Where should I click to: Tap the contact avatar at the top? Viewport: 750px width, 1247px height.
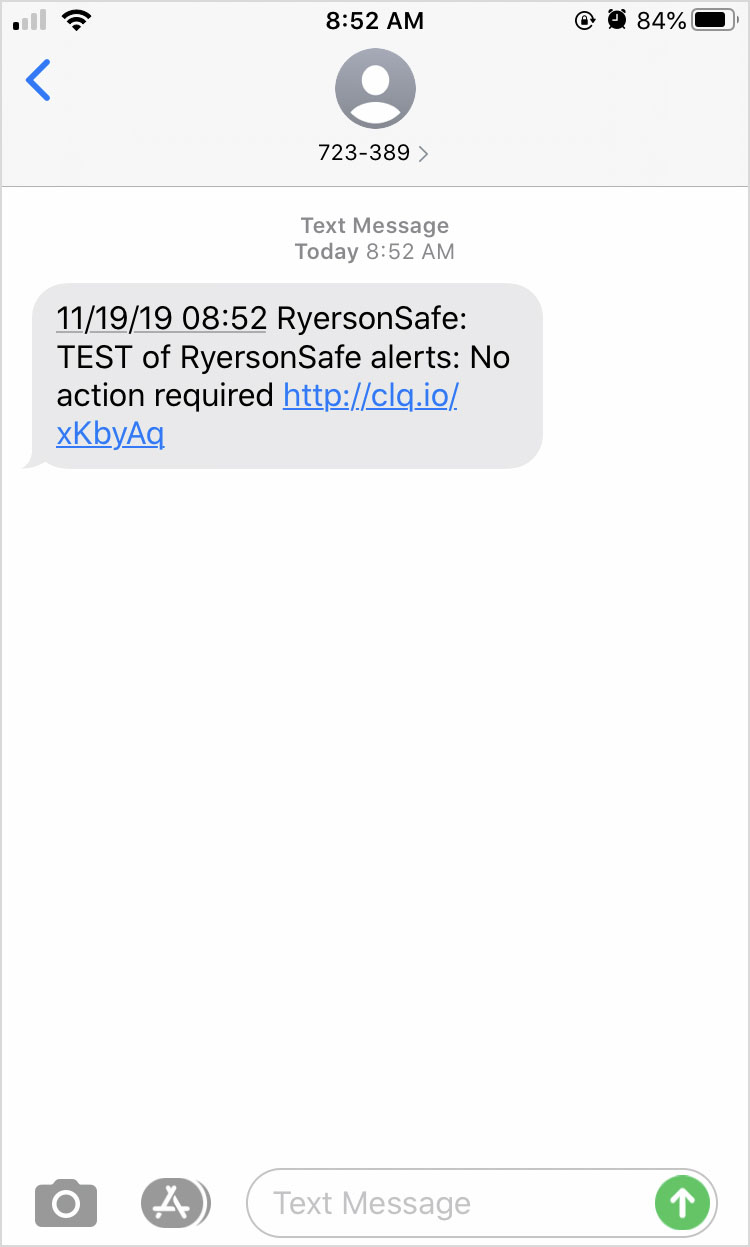click(375, 88)
